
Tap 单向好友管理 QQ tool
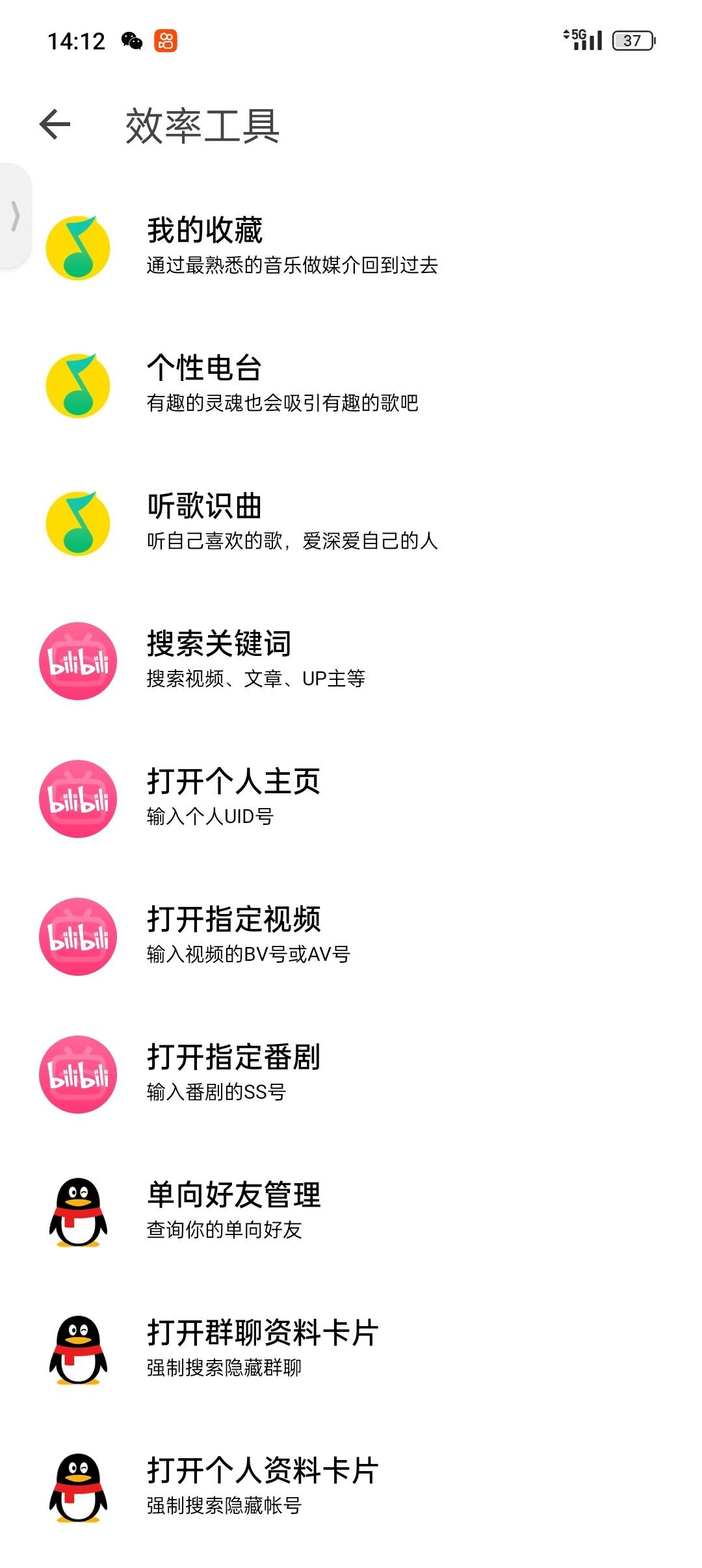[x=234, y=1212]
